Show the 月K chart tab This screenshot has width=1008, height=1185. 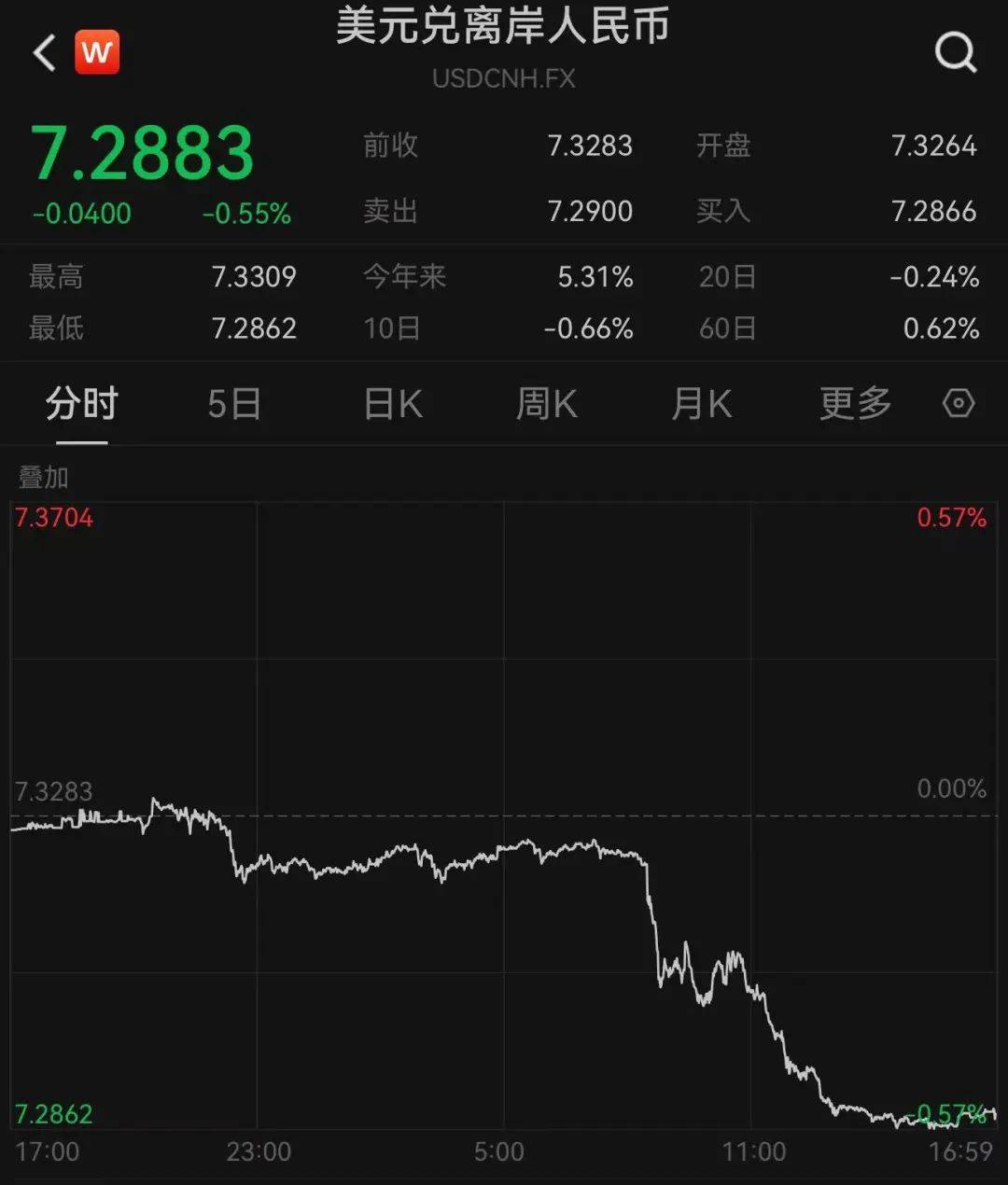tap(701, 404)
